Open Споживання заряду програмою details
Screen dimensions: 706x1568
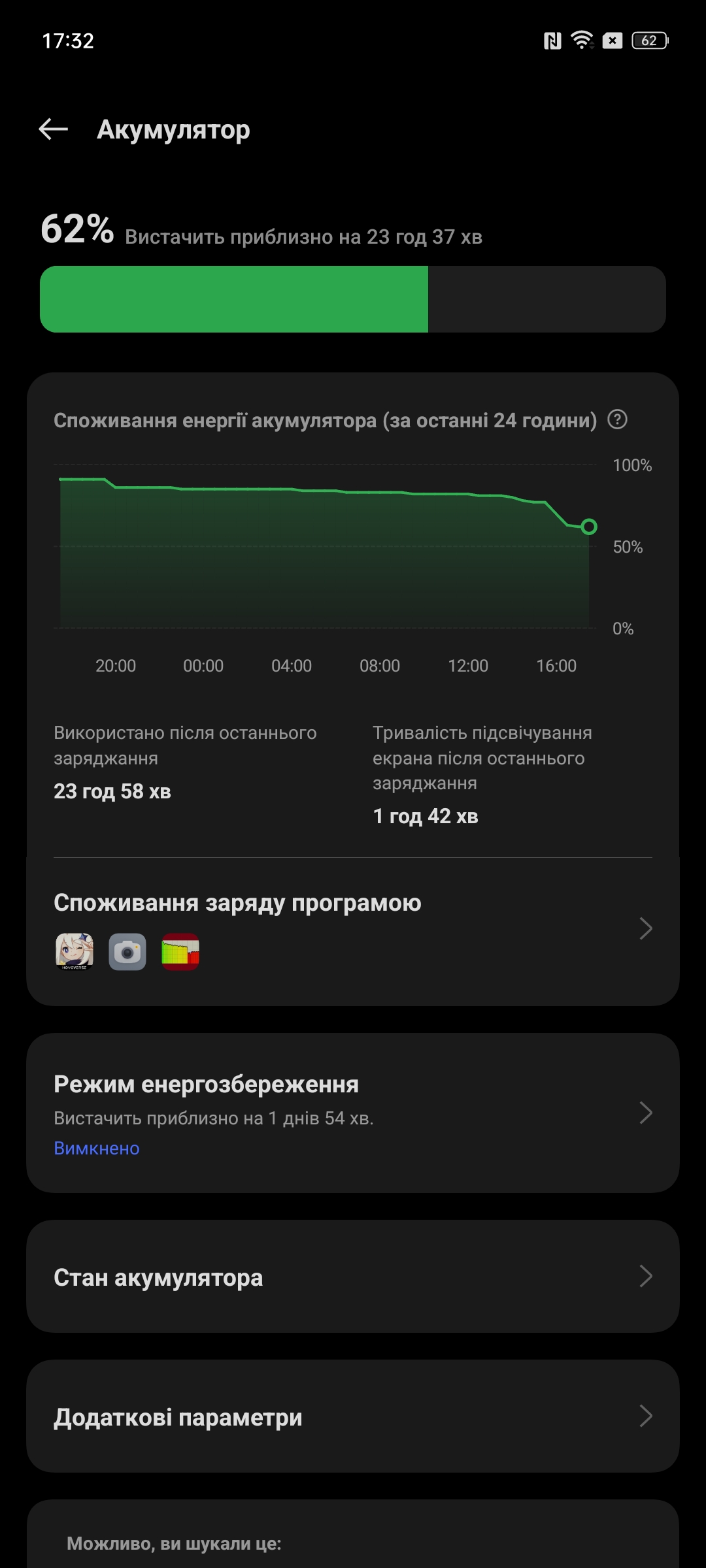point(353,929)
